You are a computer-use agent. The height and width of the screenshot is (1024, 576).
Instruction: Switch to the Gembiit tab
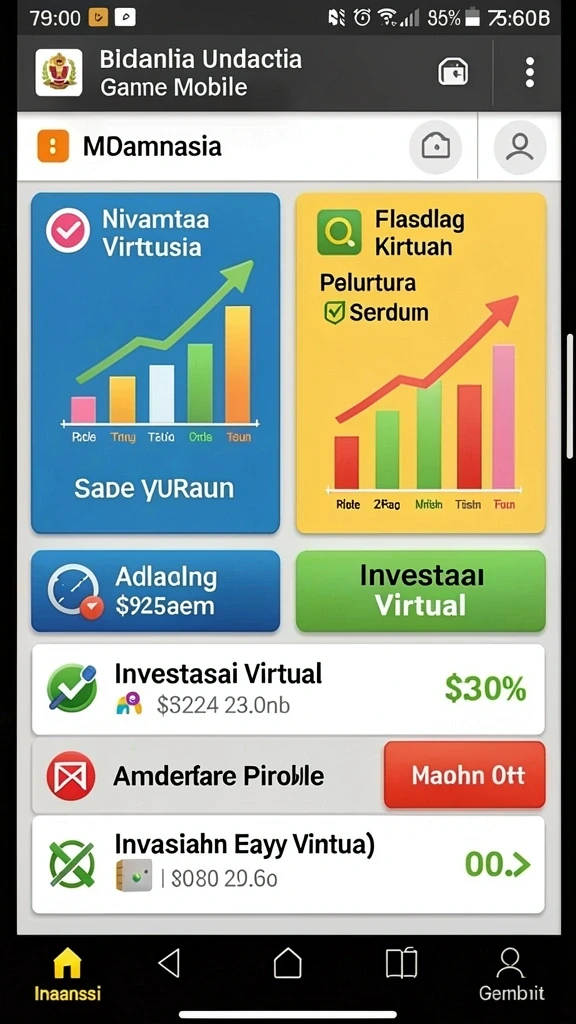click(x=511, y=973)
